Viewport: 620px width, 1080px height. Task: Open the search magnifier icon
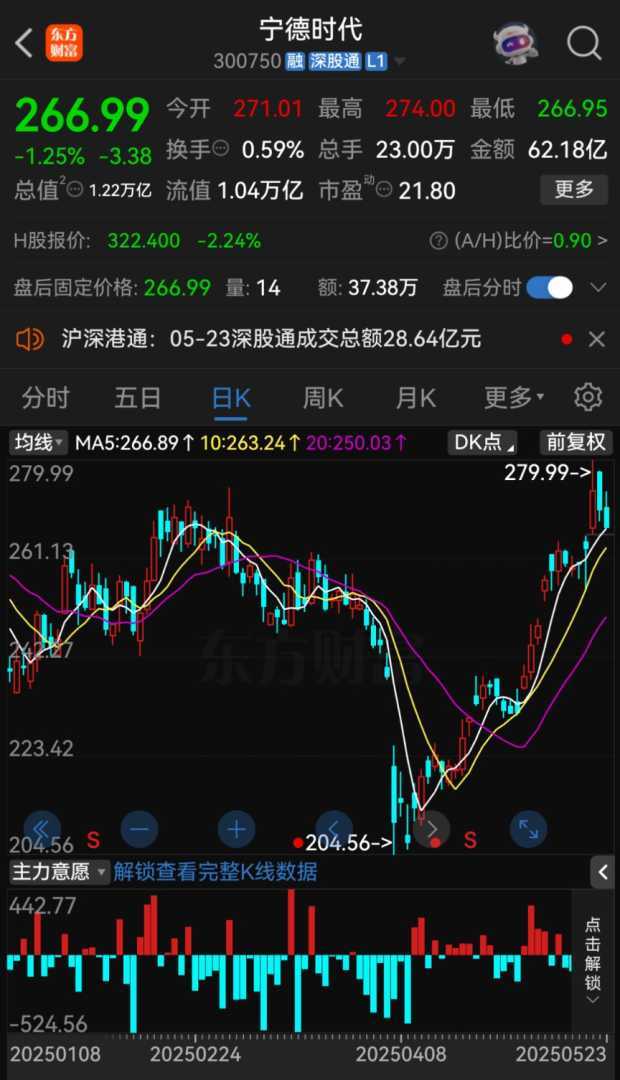click(583, 43)
